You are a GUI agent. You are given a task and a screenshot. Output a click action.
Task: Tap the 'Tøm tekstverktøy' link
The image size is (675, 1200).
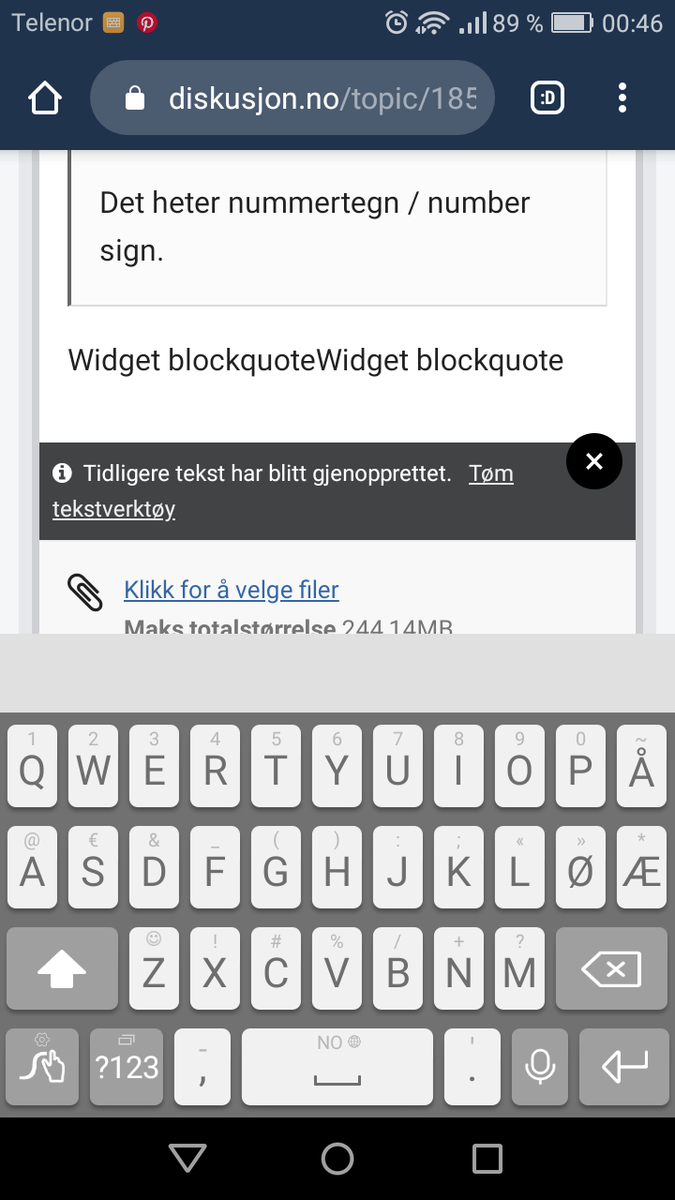pos(283,491)
